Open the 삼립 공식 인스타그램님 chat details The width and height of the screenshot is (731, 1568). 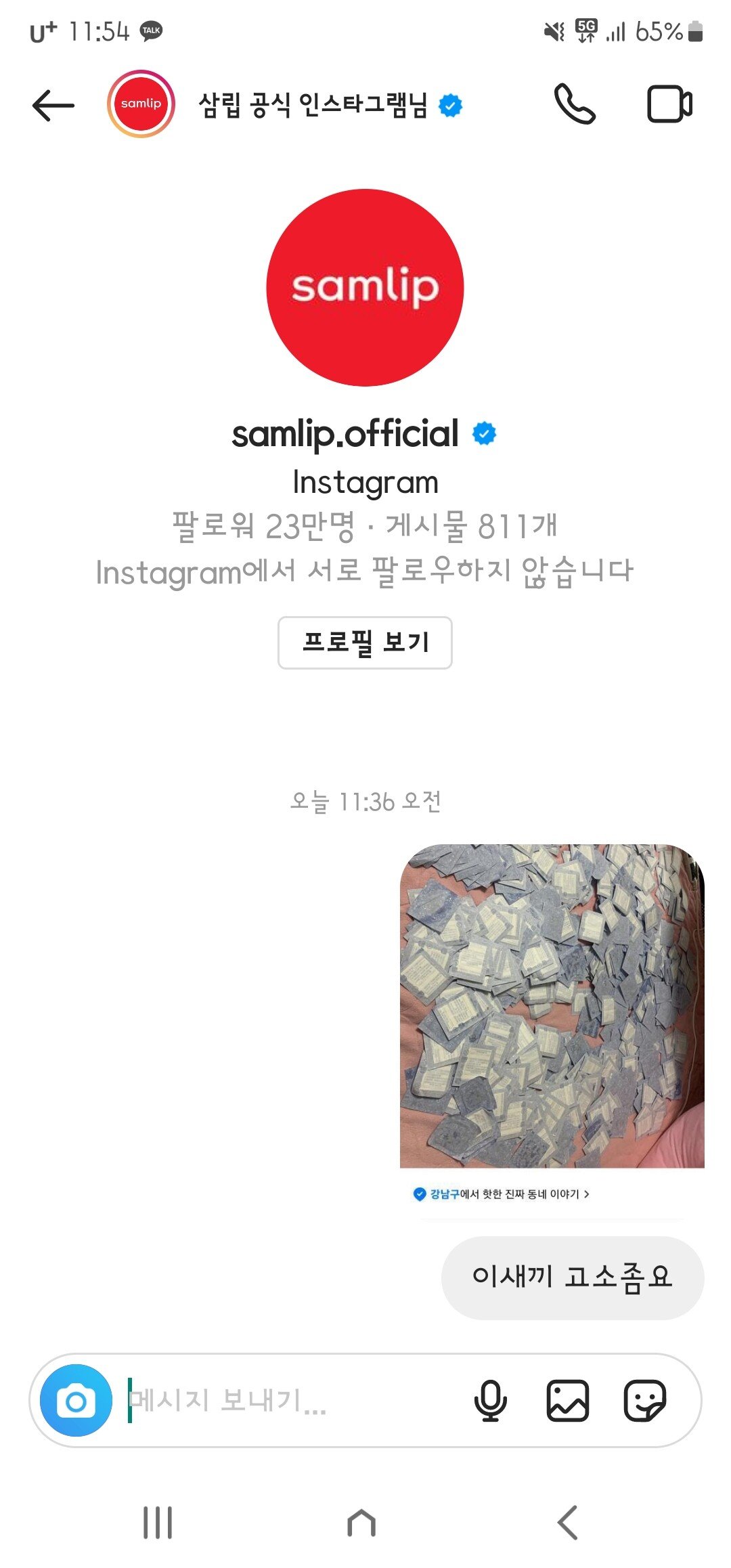pyautogui.click(x=313, y=105)
